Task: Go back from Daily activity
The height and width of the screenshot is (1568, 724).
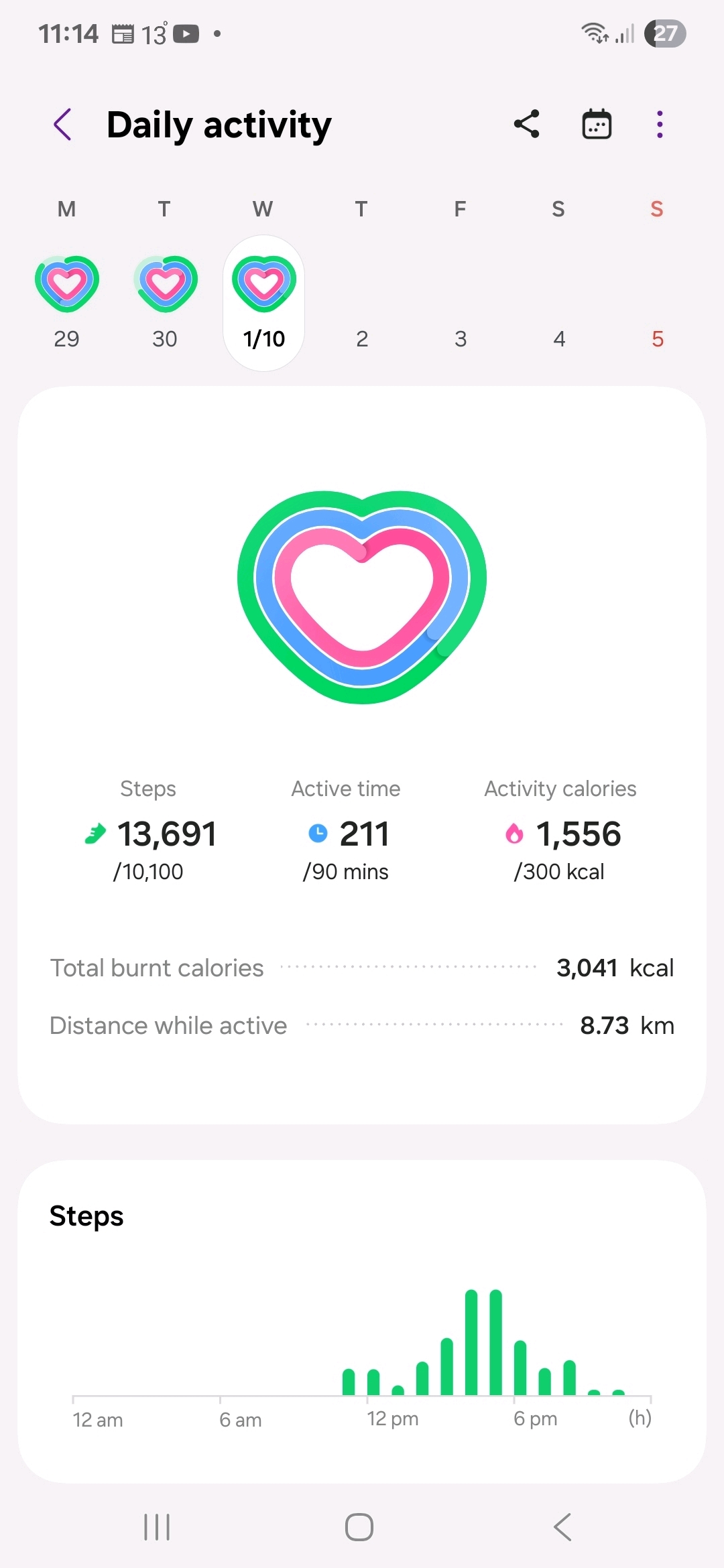Action: pos(62,125)
